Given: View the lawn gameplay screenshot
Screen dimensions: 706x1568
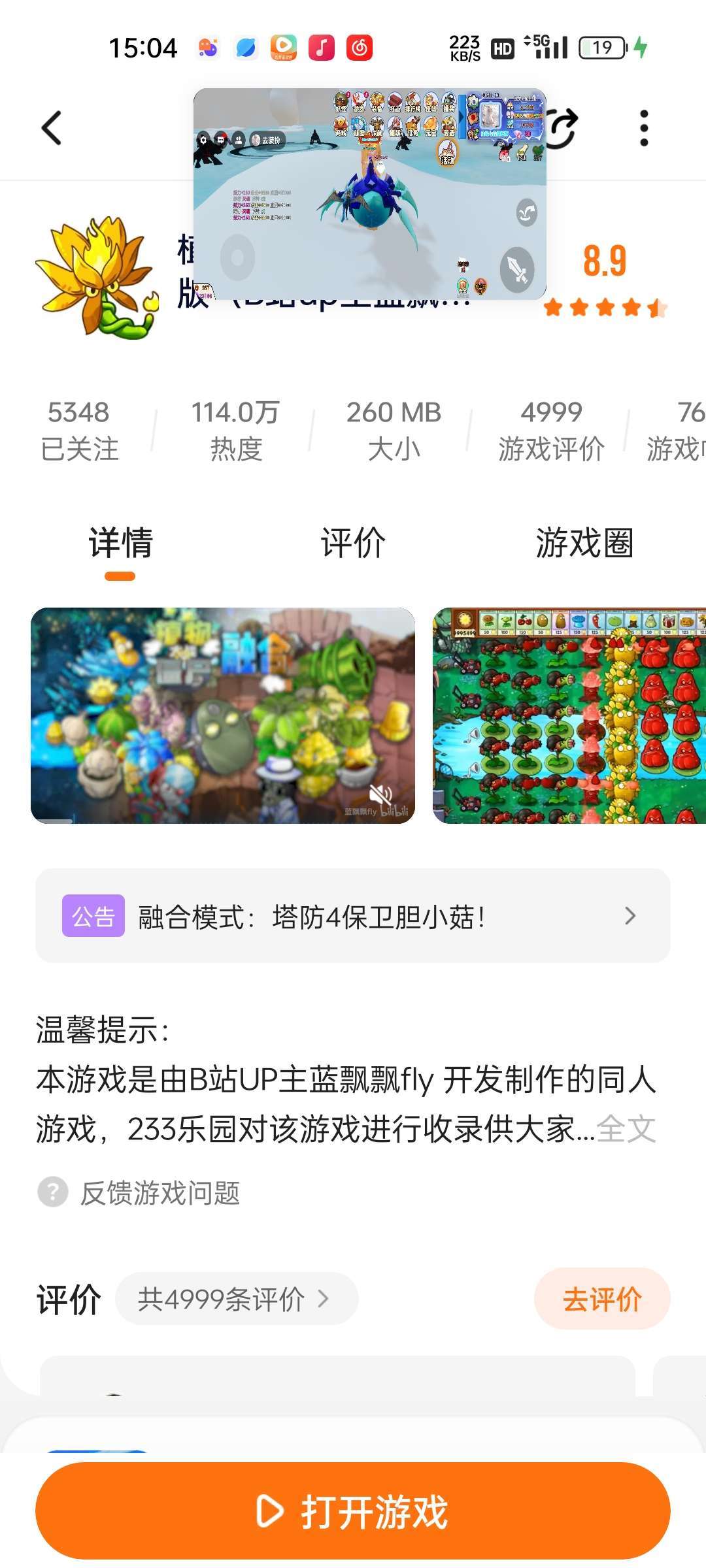Looking at the screenshot, I should (x=569, y=715).
